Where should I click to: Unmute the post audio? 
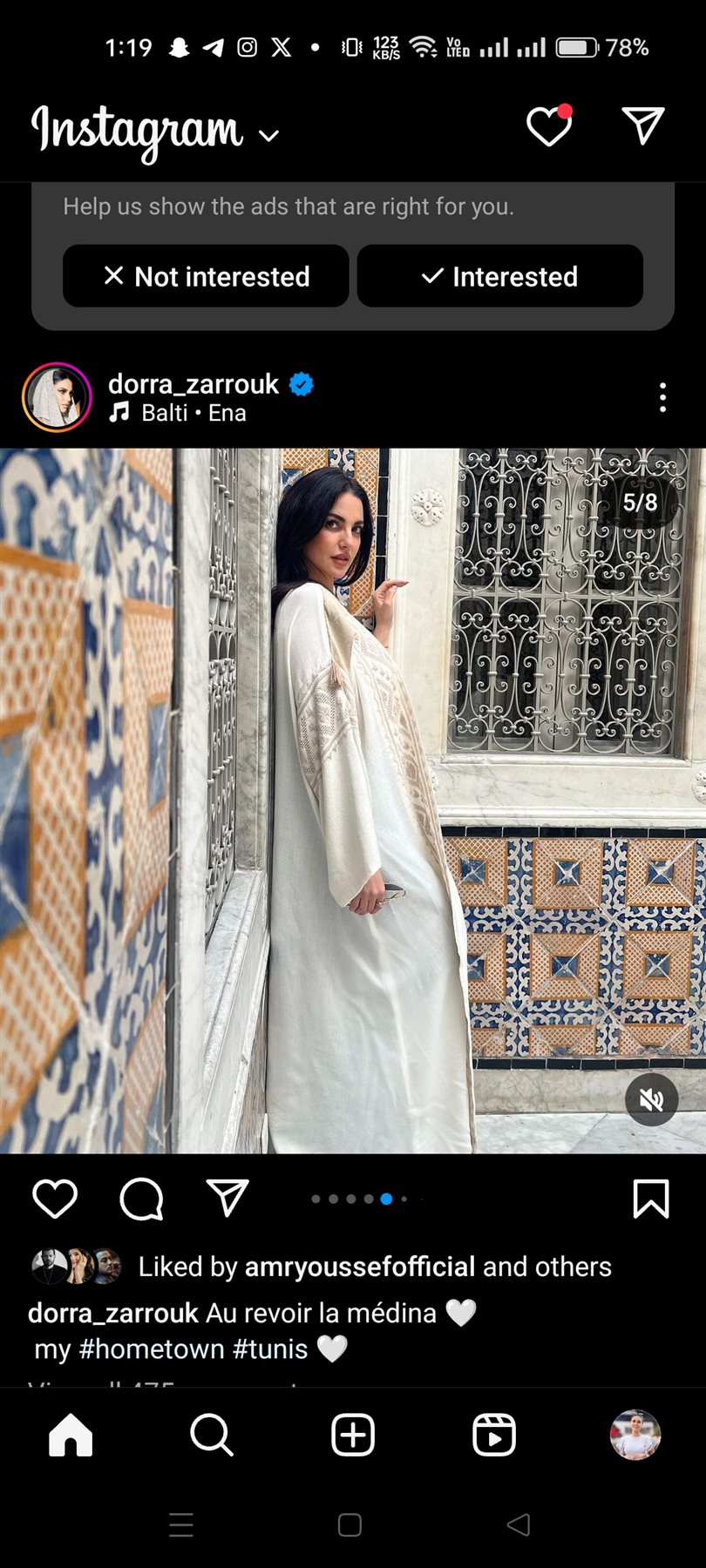click(651, 1099)
